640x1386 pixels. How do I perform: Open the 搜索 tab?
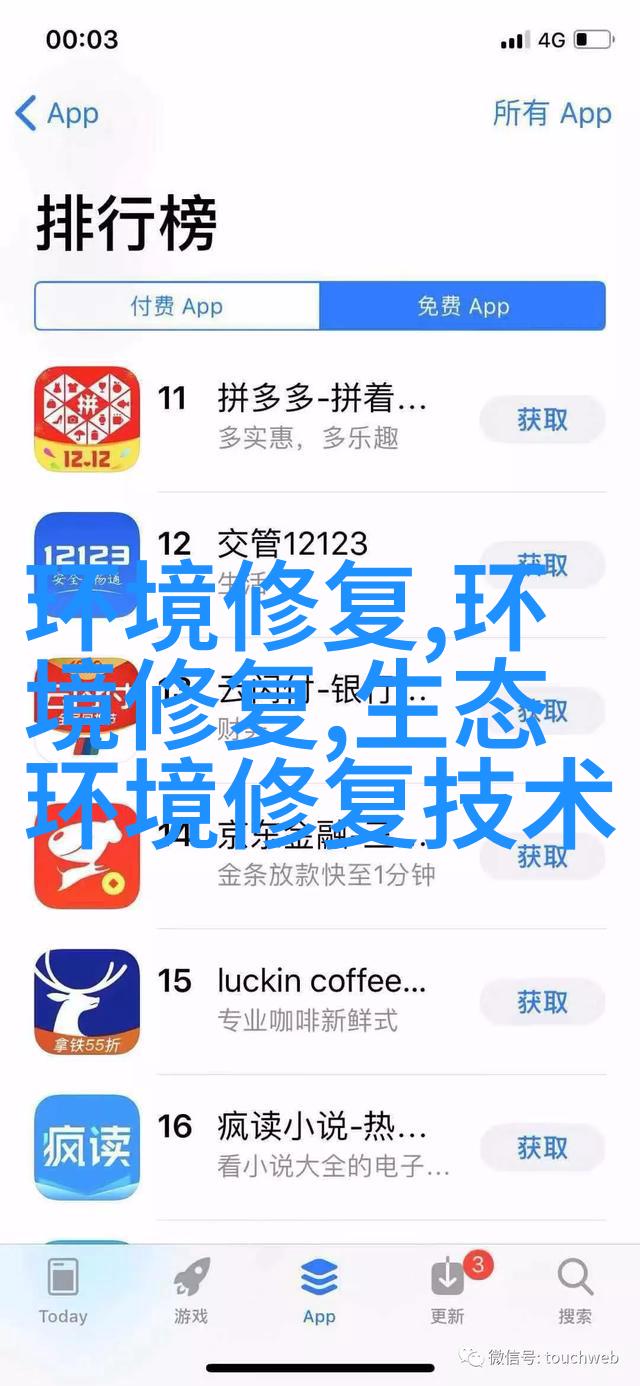click(575, 1291)
